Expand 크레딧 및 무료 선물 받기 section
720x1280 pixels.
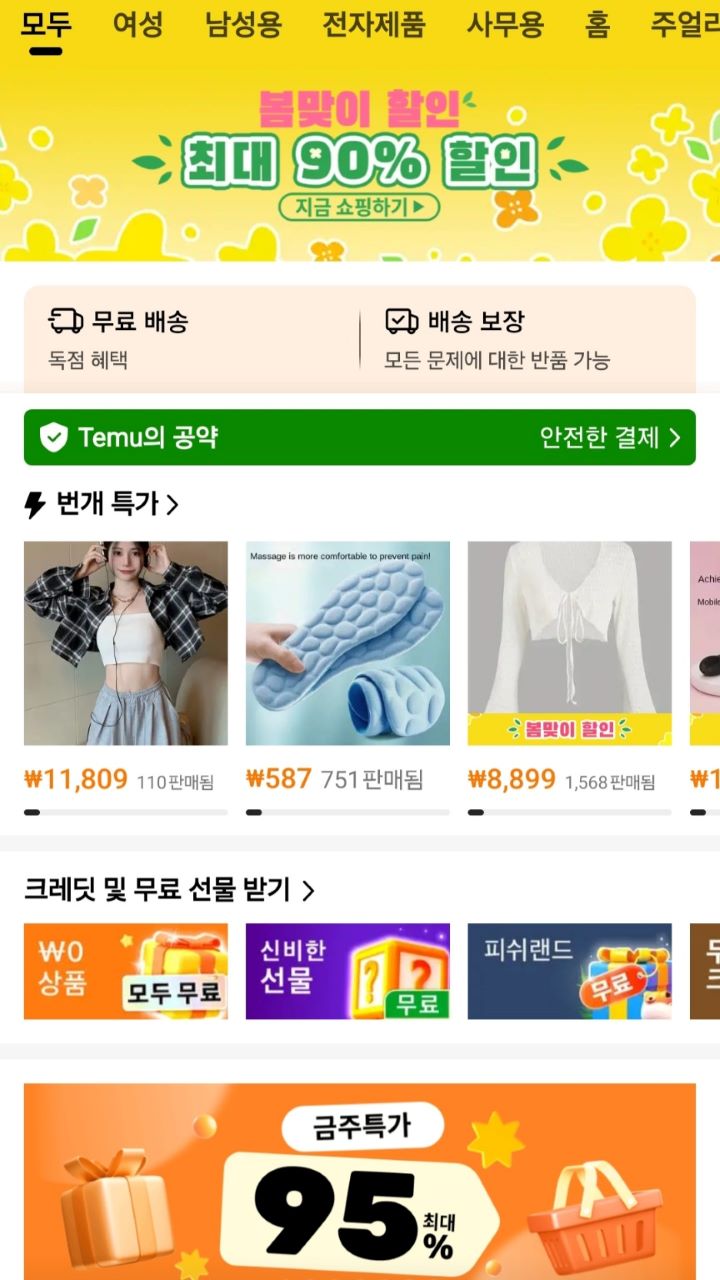[310, 890]
